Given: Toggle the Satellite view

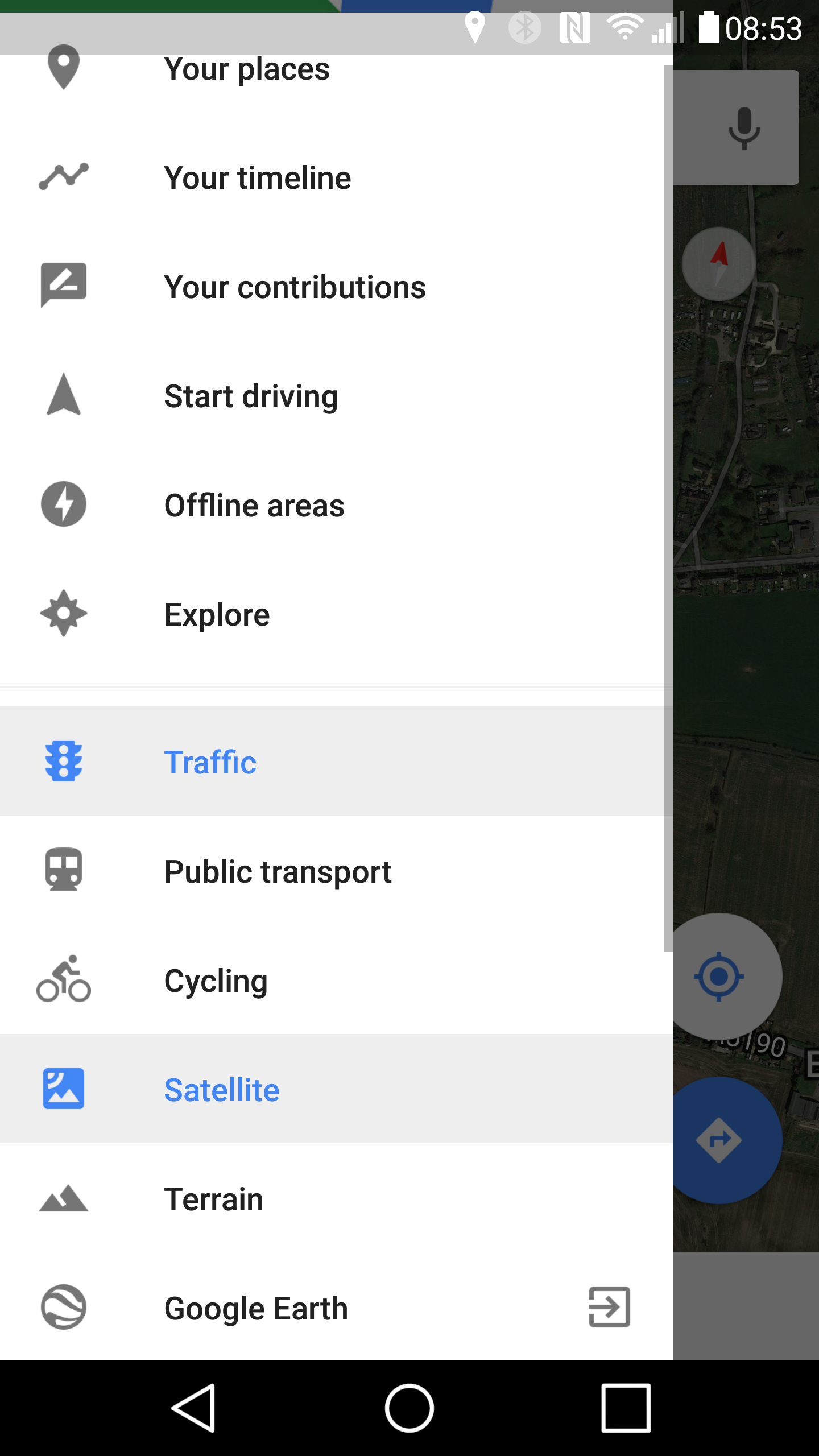Looking at the screenshot, I should (x=337, y=1089).
